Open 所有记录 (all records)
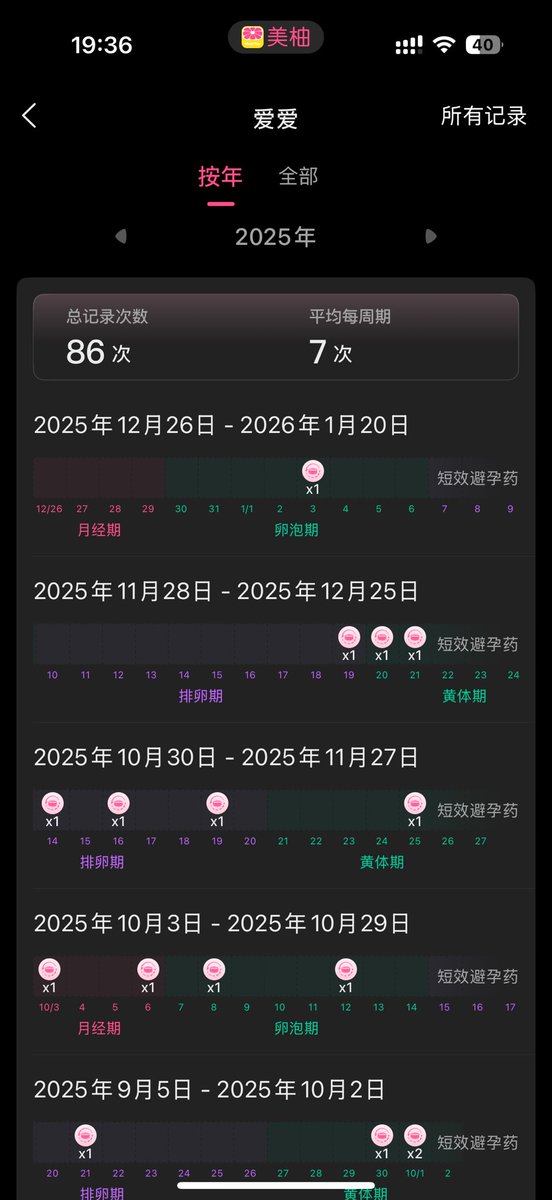The height and width of the screenshot is (1200, 552). (483, 116)
